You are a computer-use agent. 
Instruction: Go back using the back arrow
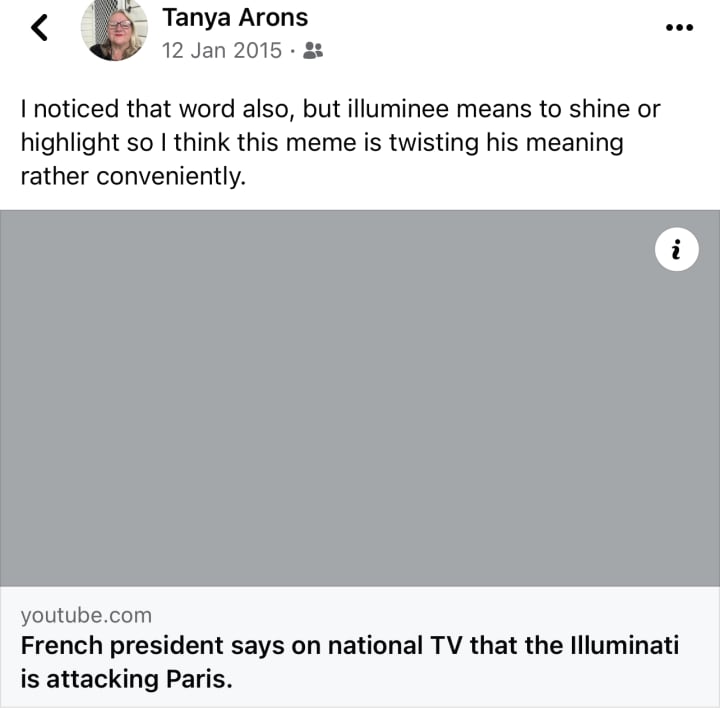tap(39, 28)
